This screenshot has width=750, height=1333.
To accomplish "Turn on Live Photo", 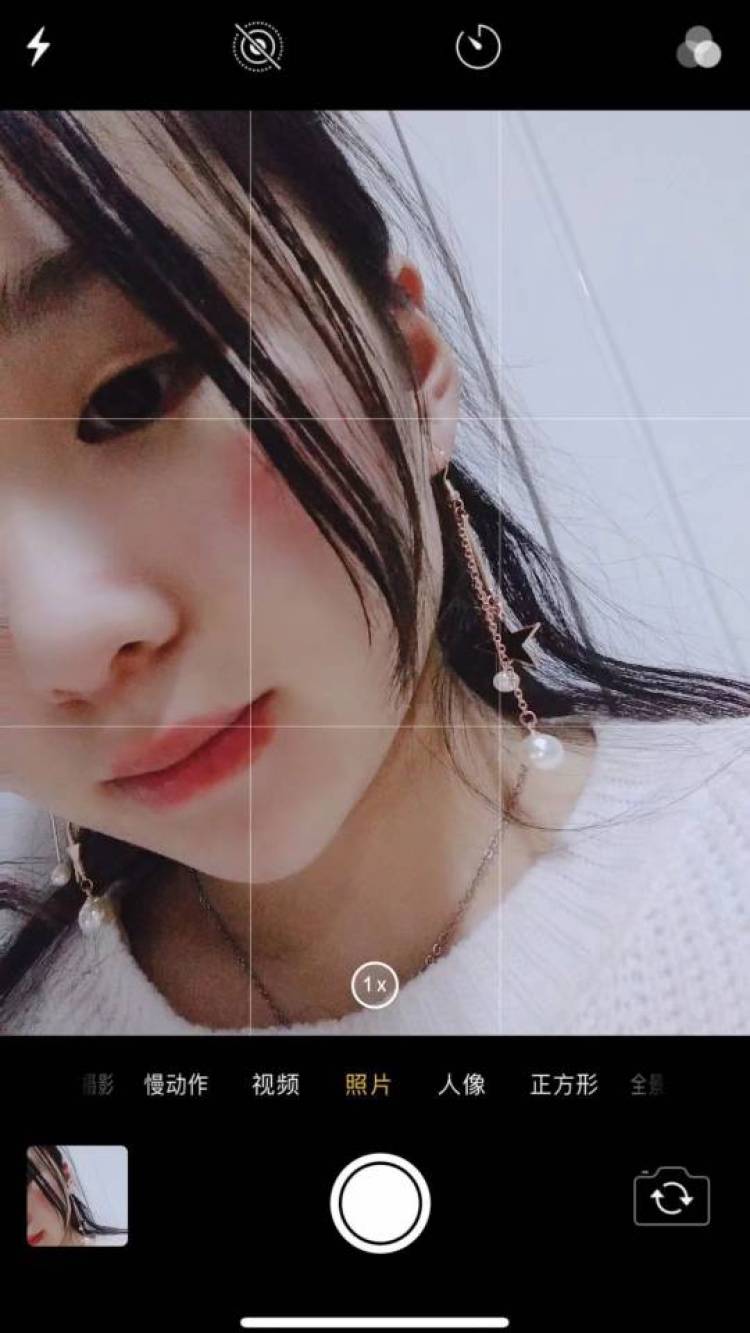I will coord(258,47).
